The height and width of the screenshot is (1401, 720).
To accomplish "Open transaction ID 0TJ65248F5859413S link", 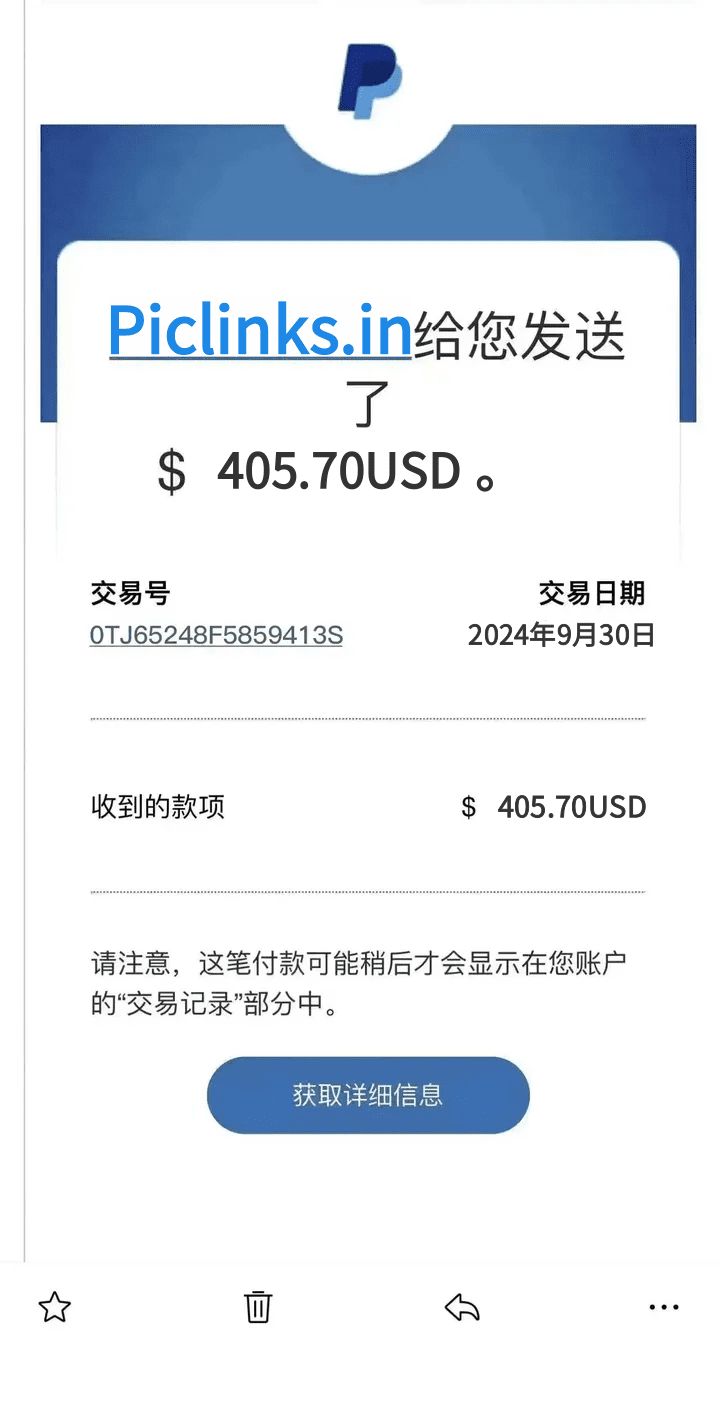I will click(216, 635).
